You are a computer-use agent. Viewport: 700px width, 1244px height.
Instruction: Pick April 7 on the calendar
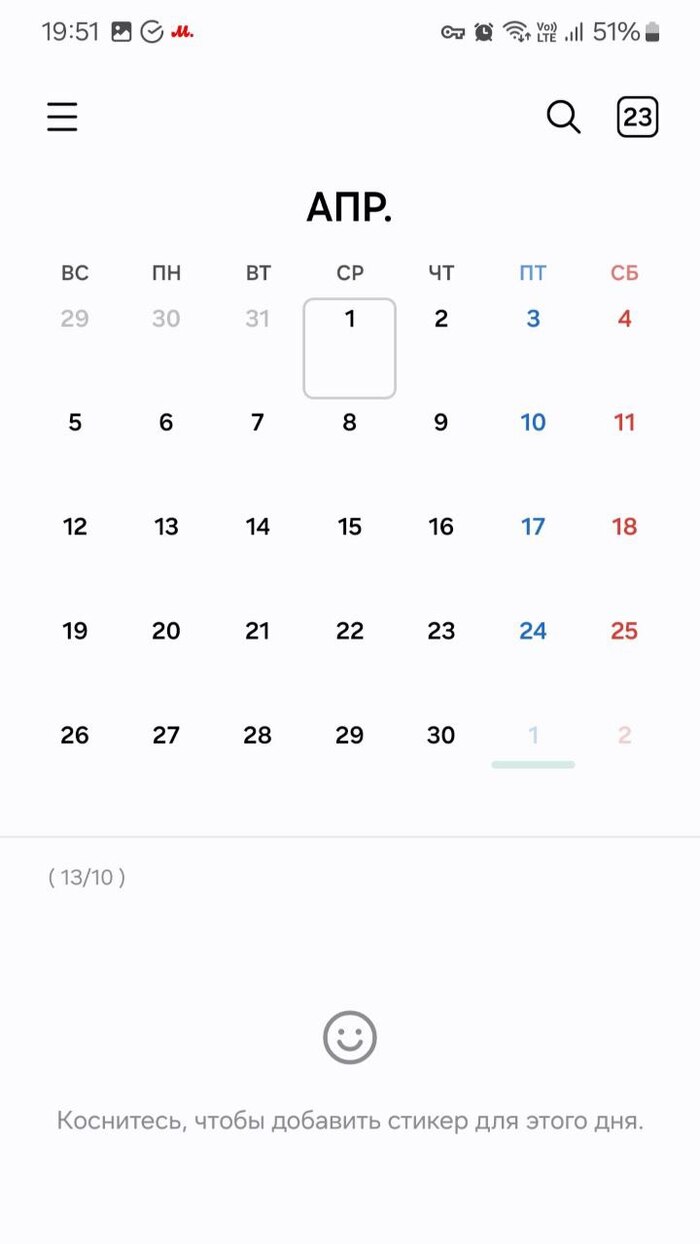pyautogui.click(x=257, y=423)
